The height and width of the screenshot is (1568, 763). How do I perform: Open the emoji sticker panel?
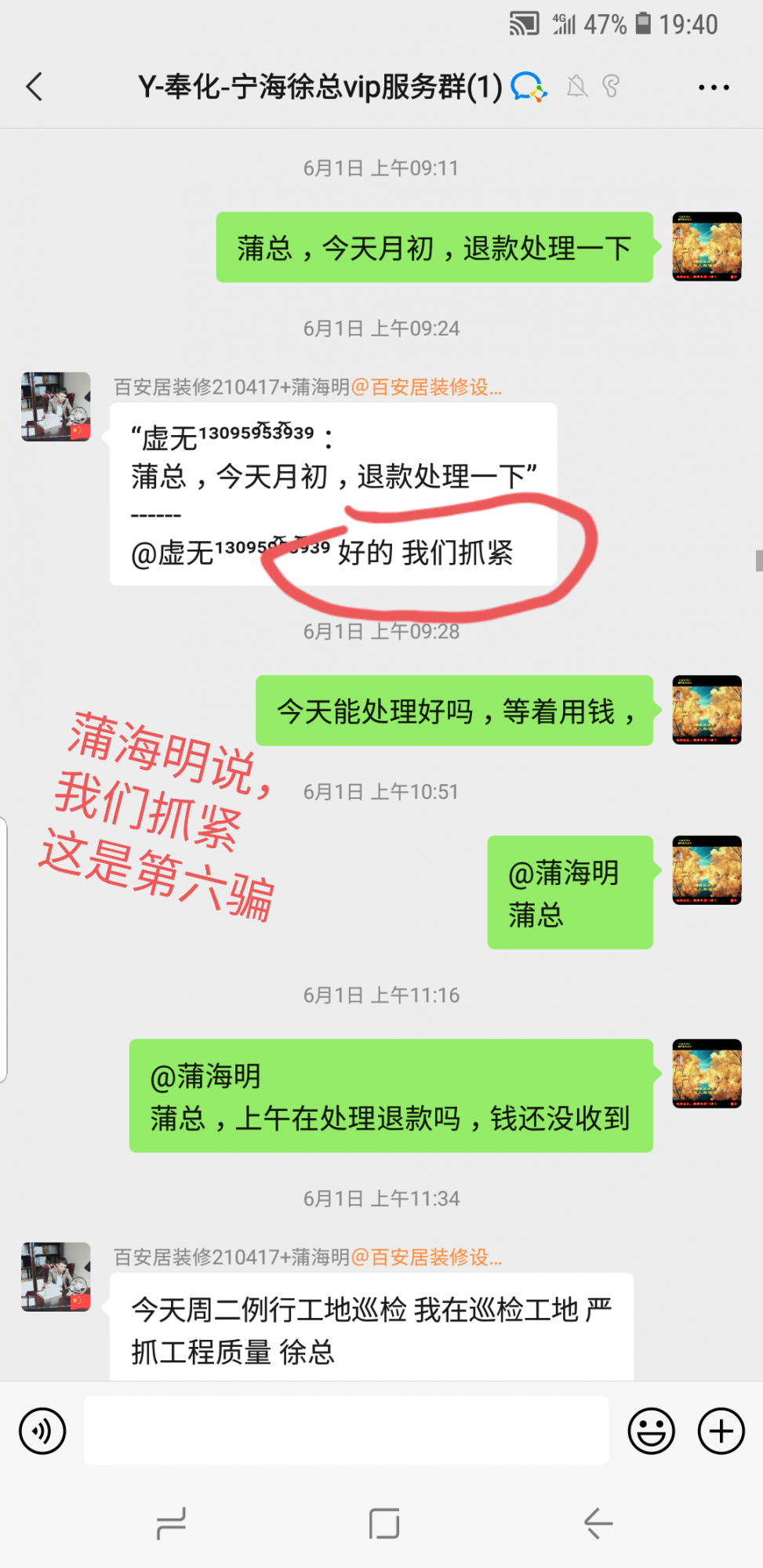pyautogui.click(x=651, y=1431)
